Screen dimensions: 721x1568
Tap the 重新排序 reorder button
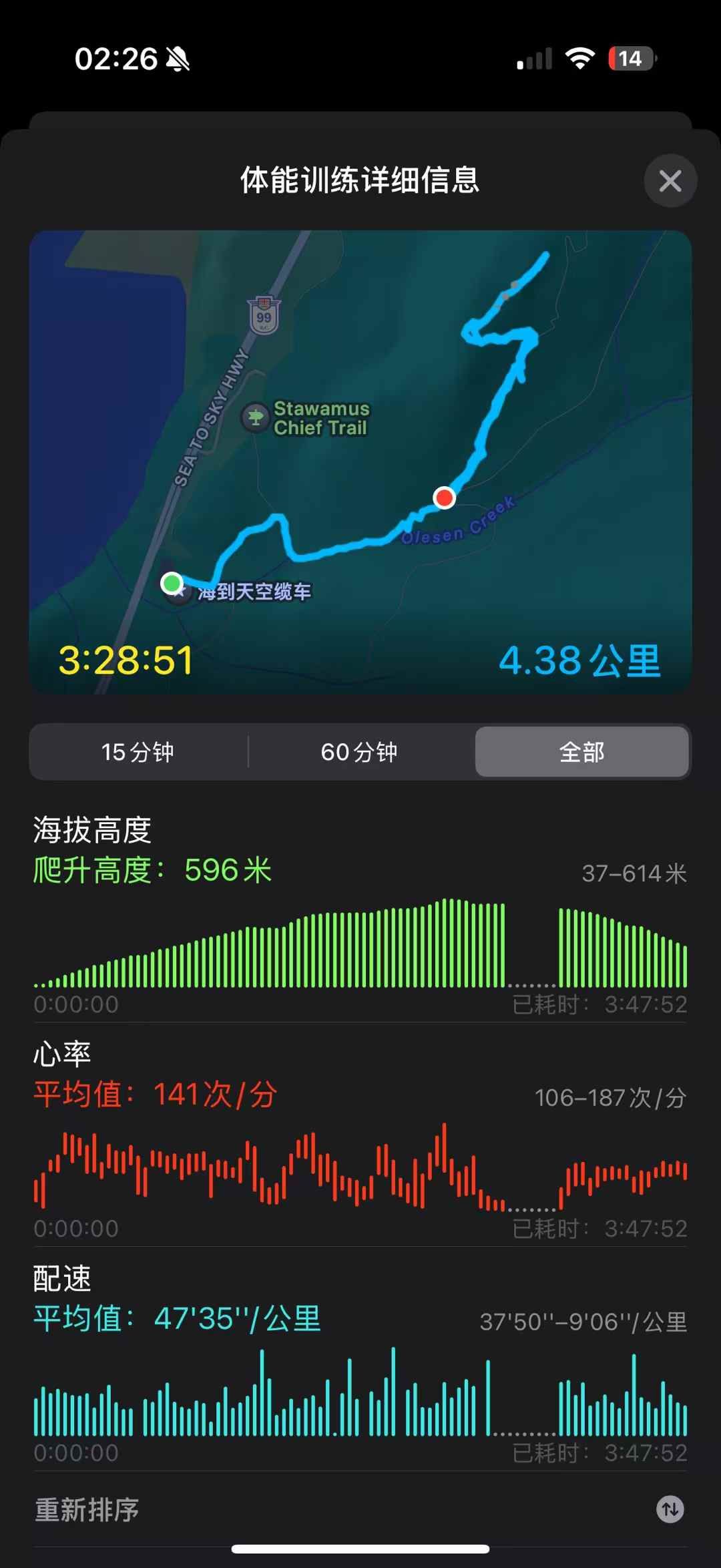coord(670,1509)
